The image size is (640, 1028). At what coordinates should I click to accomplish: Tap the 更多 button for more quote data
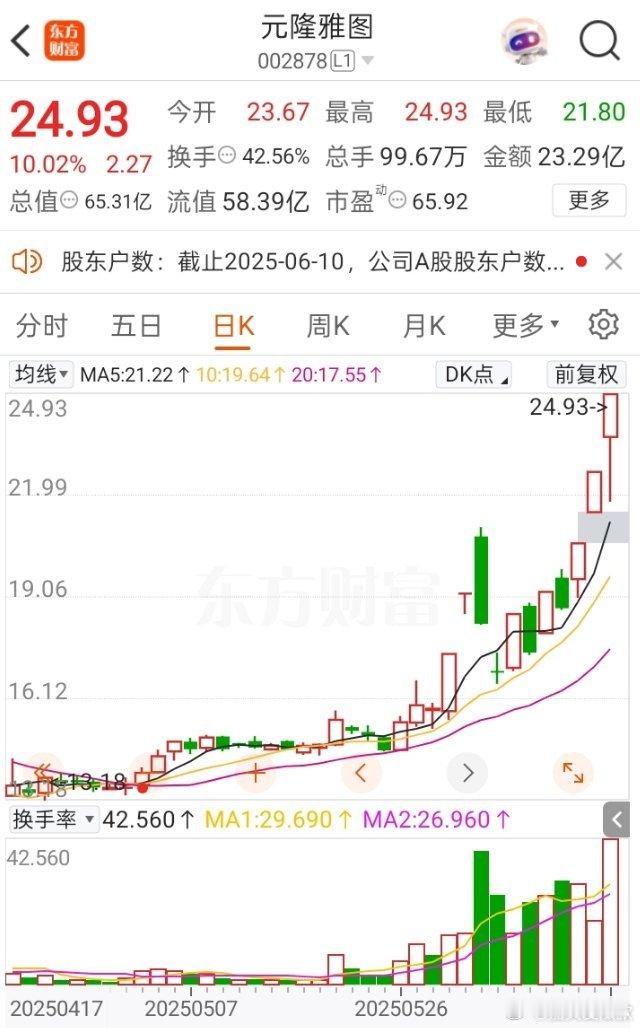point(589,200)
